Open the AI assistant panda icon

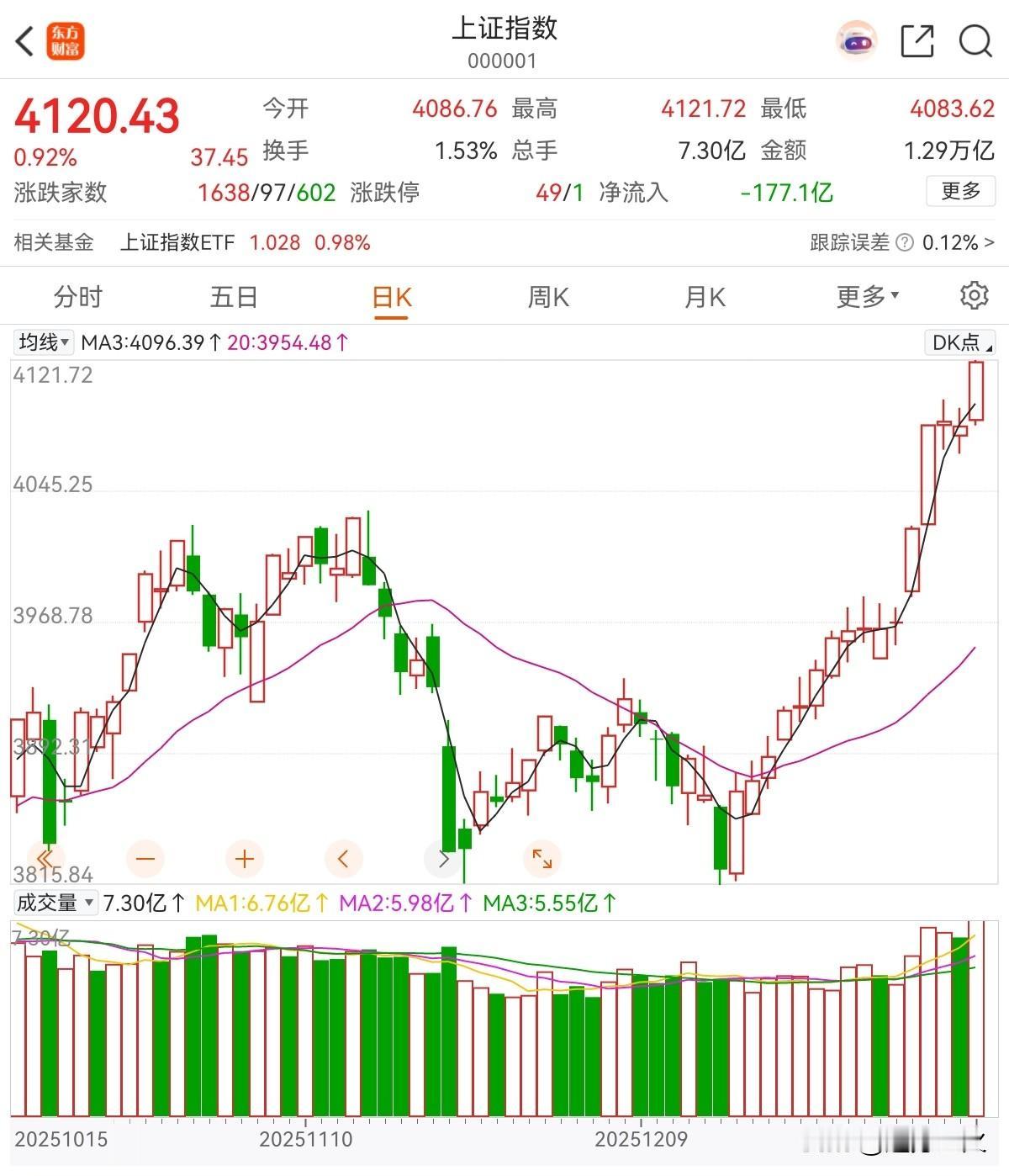tap(856, 40)
